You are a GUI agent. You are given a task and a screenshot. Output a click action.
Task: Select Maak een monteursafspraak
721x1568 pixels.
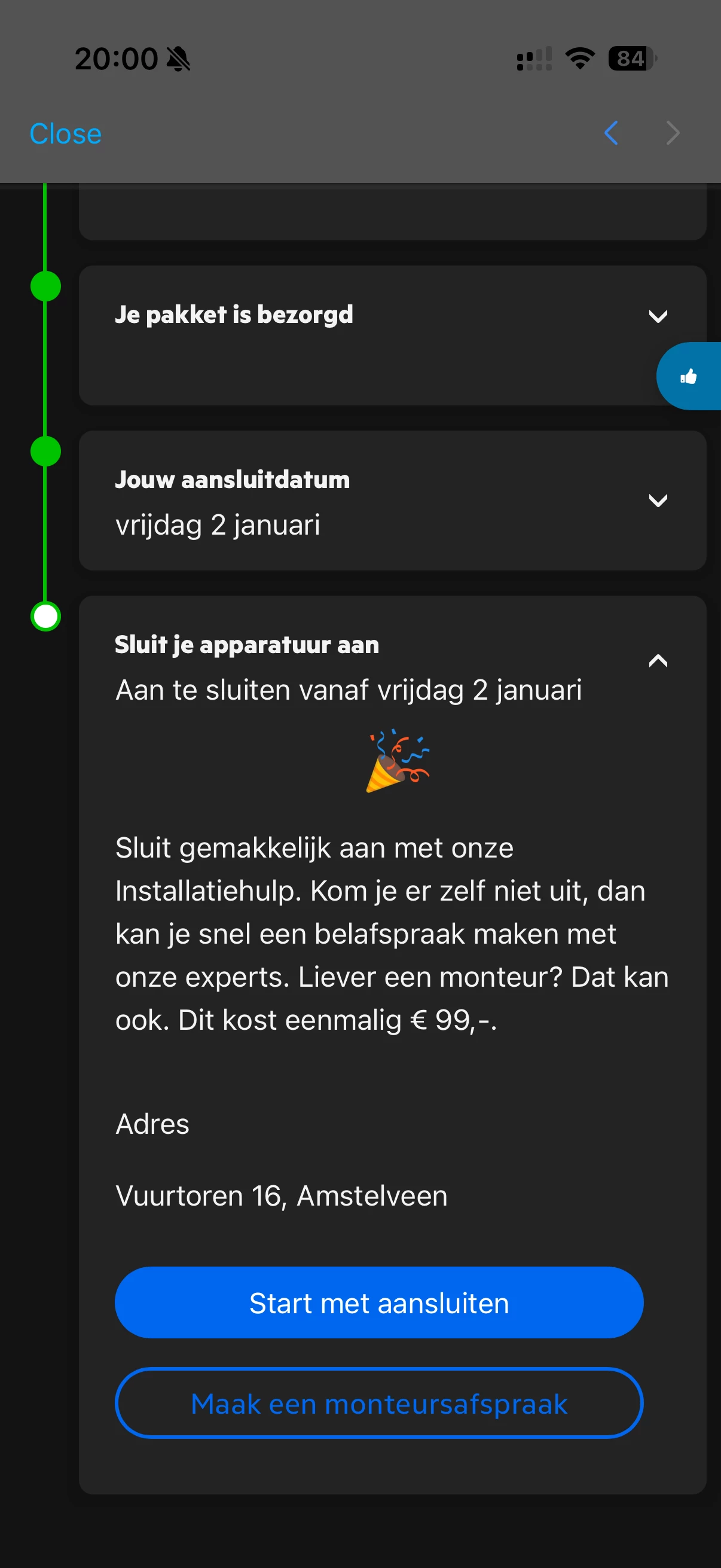pos(378,1404)
